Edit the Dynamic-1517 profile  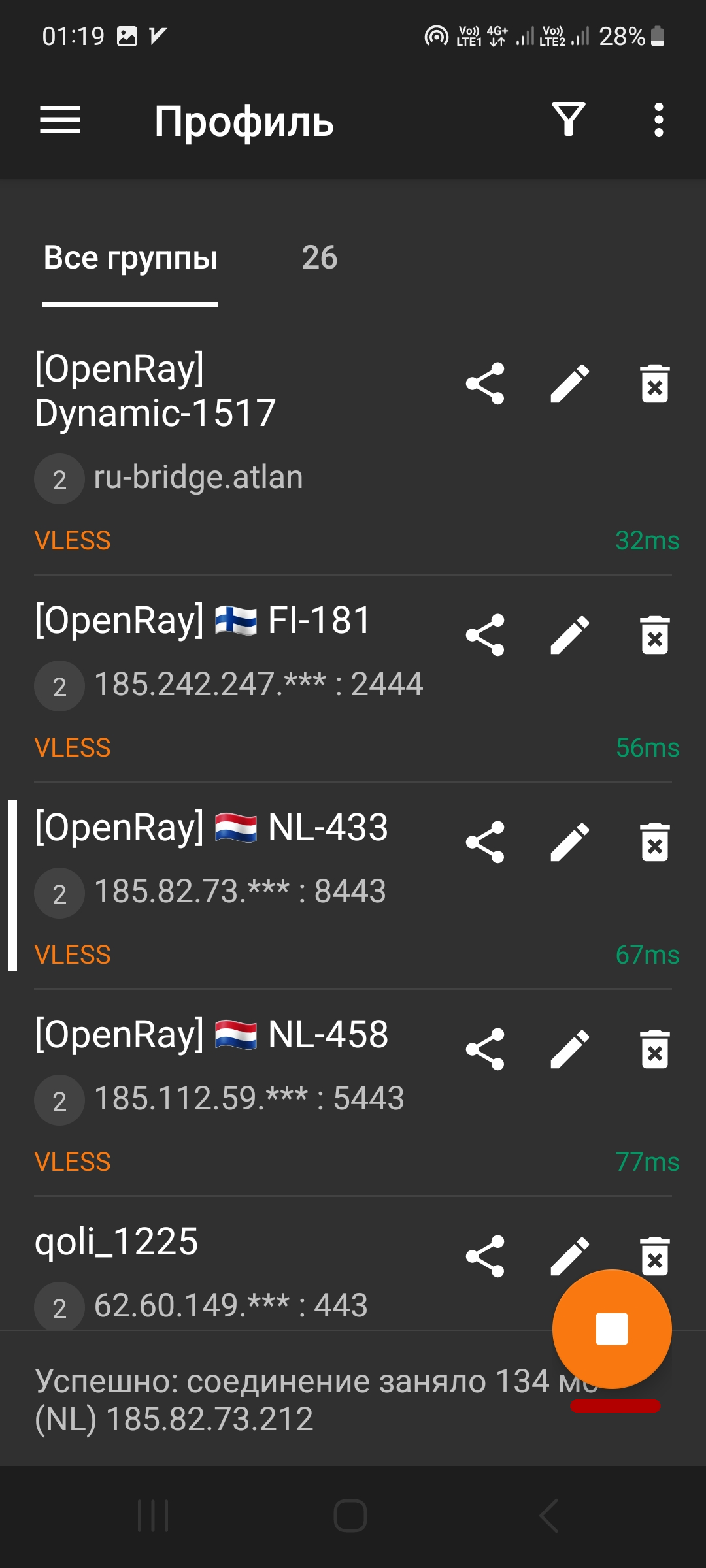tap(570, 384)
